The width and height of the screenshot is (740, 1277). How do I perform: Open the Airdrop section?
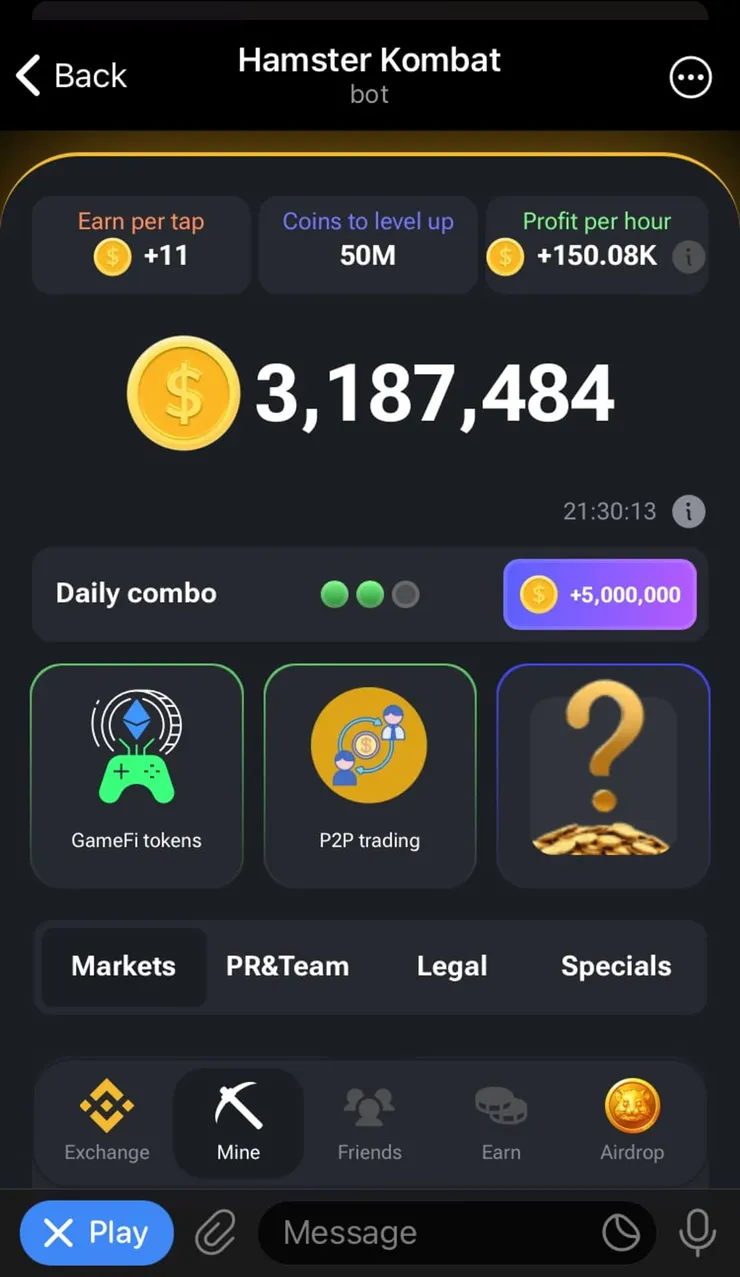632,1122
